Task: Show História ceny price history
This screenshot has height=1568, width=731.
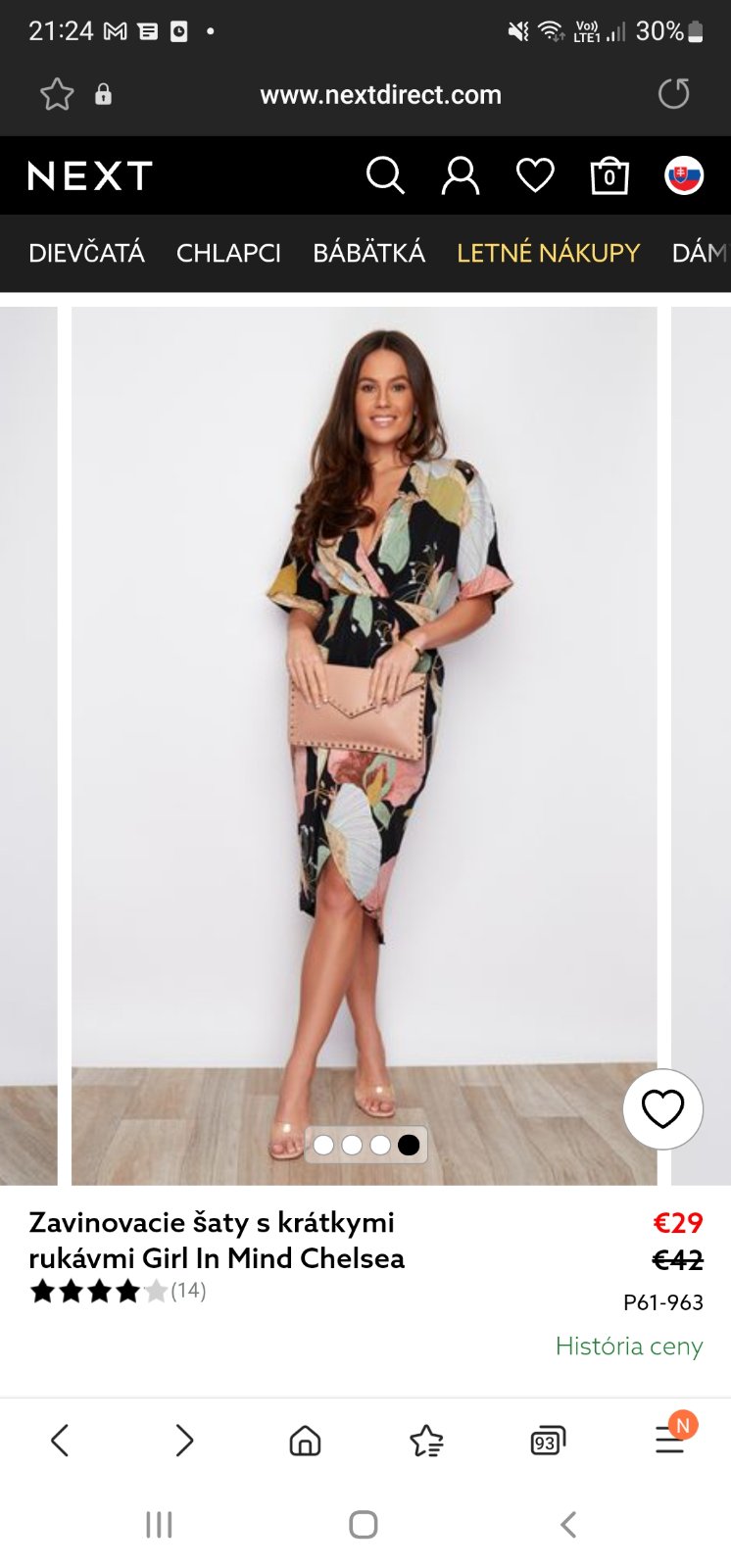Action: [x=629, y=1346]
